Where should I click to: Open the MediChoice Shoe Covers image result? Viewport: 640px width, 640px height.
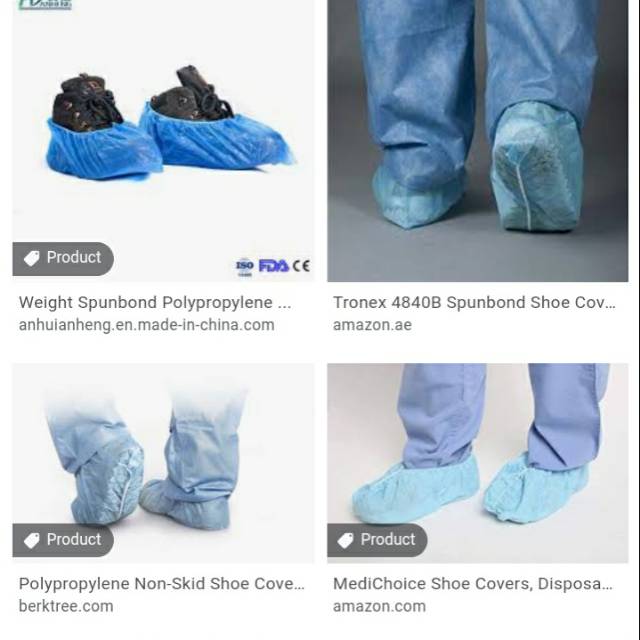(478, 462)
